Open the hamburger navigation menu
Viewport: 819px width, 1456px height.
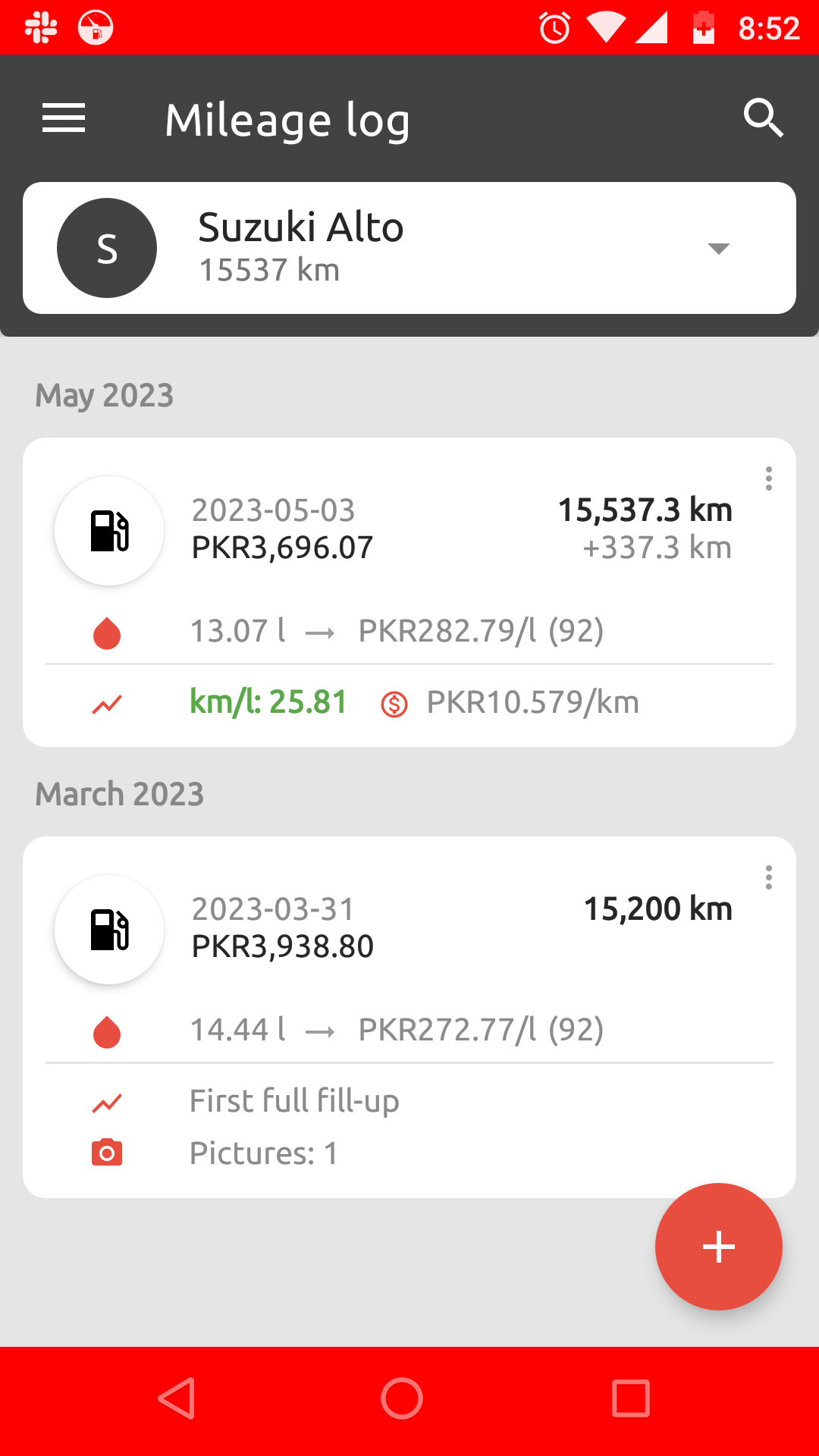(x=64, y=118)
